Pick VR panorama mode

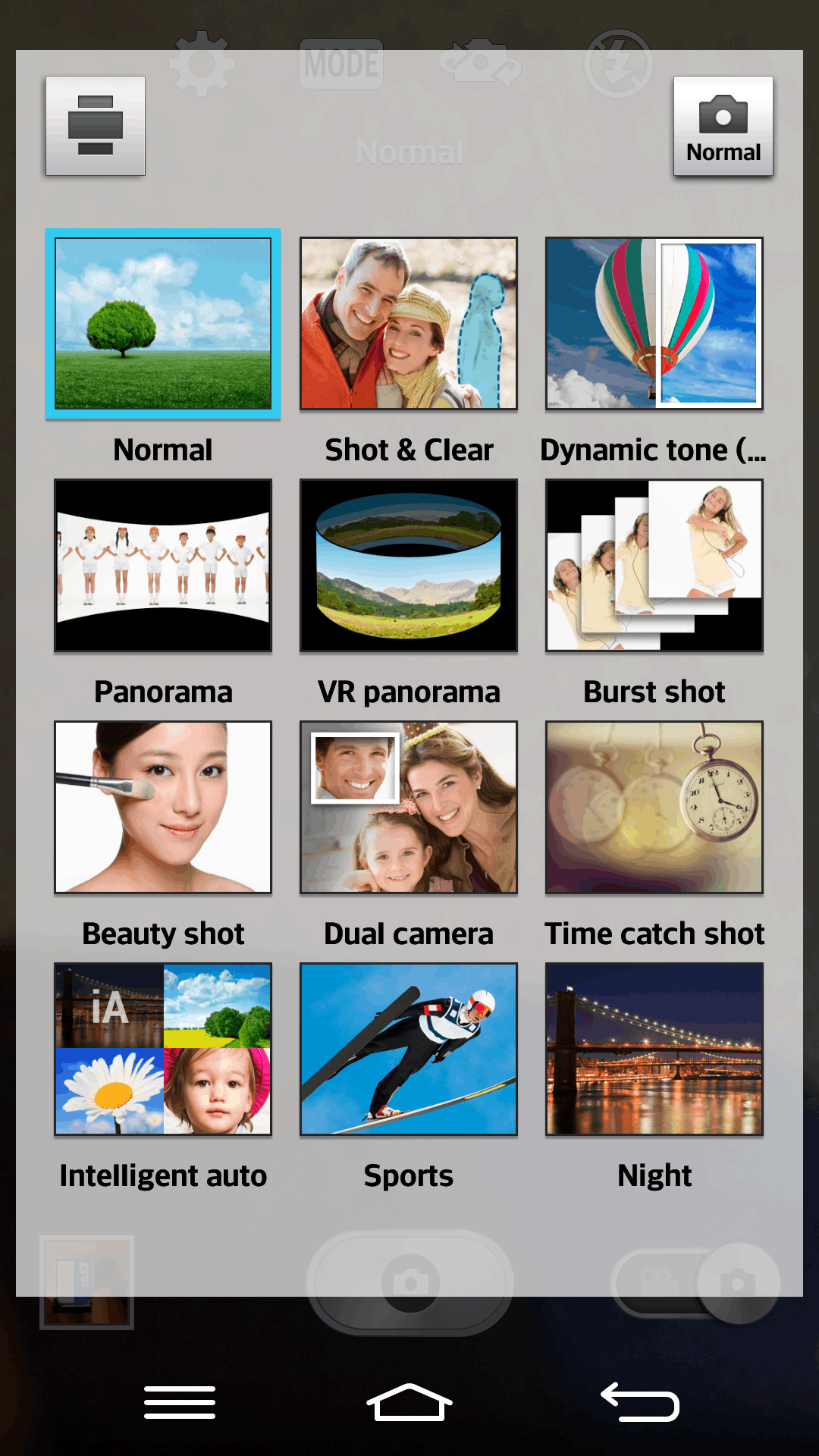pyautogui.click(x=409, y=566)
